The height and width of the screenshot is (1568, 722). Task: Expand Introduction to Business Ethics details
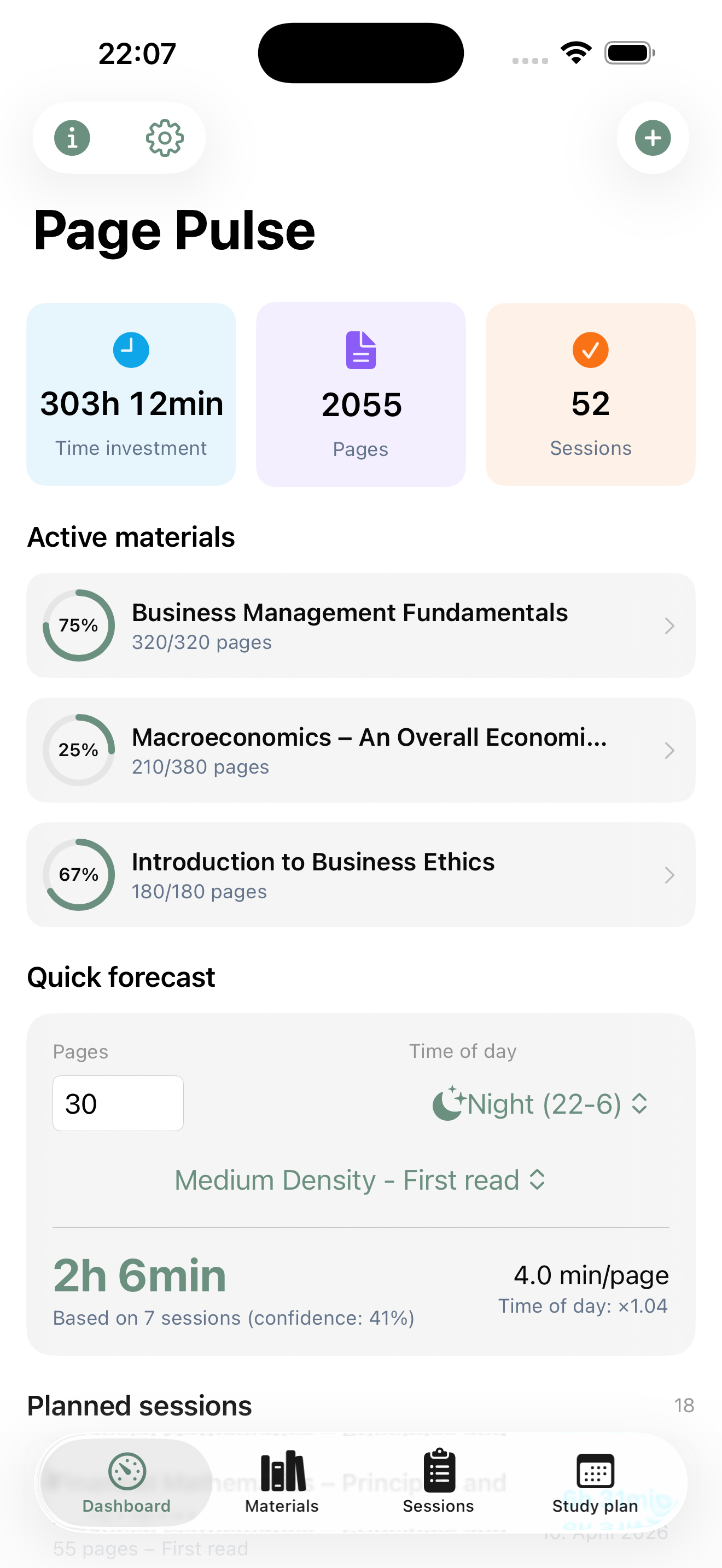click(x=669, y=875)
